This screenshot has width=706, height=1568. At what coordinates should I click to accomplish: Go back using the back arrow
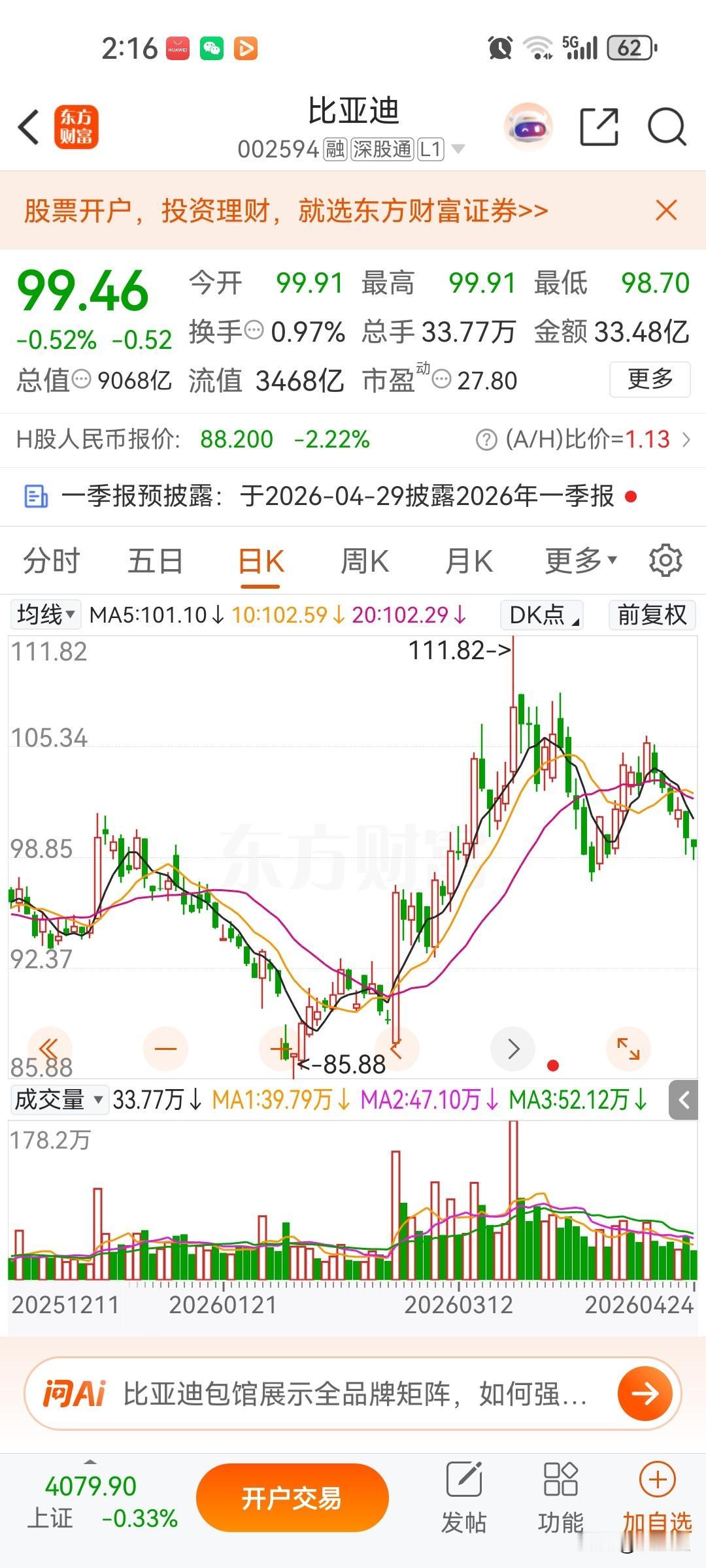pos(27,128)
